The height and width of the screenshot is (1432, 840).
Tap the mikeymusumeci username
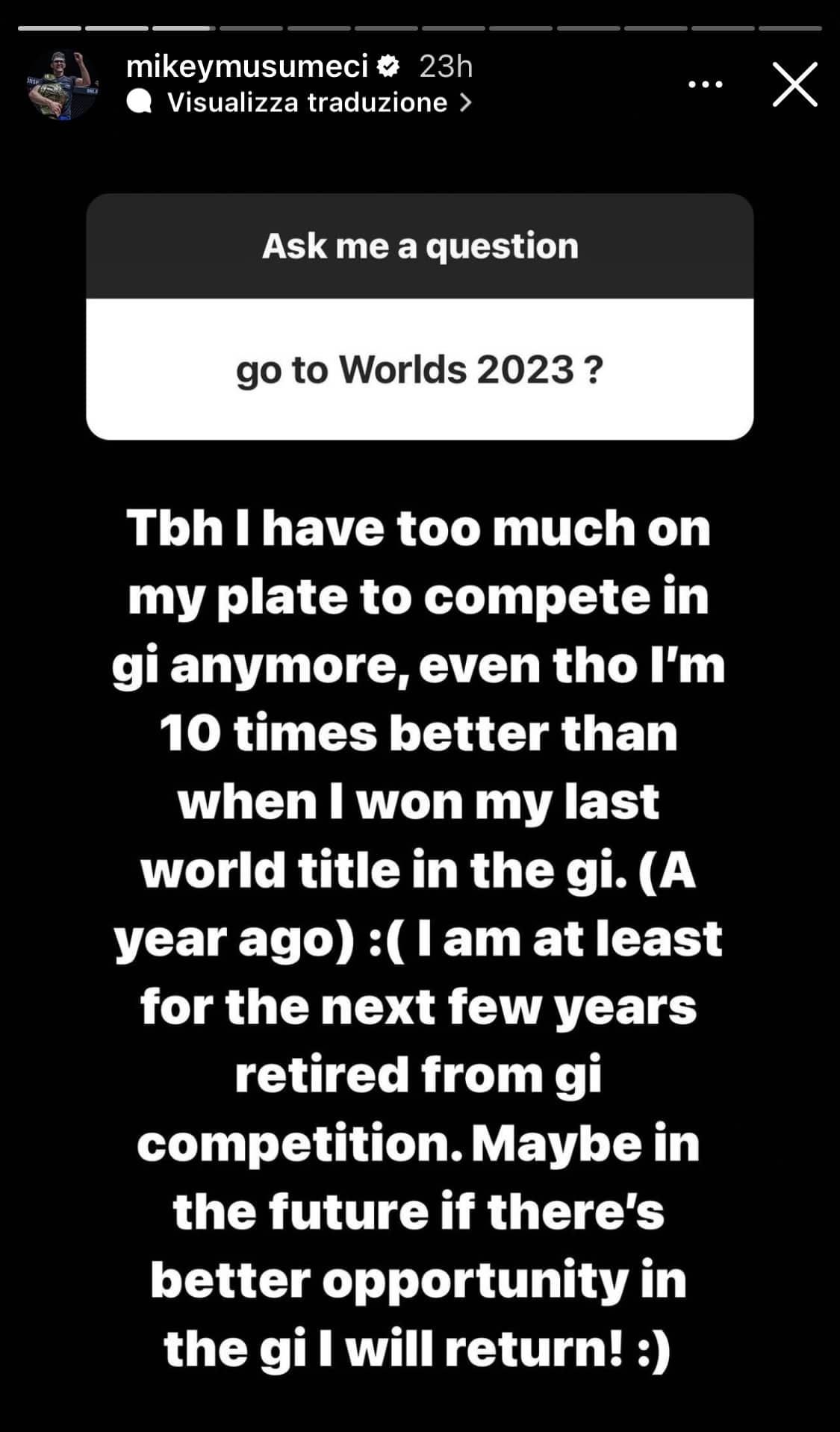click(247, 67)
